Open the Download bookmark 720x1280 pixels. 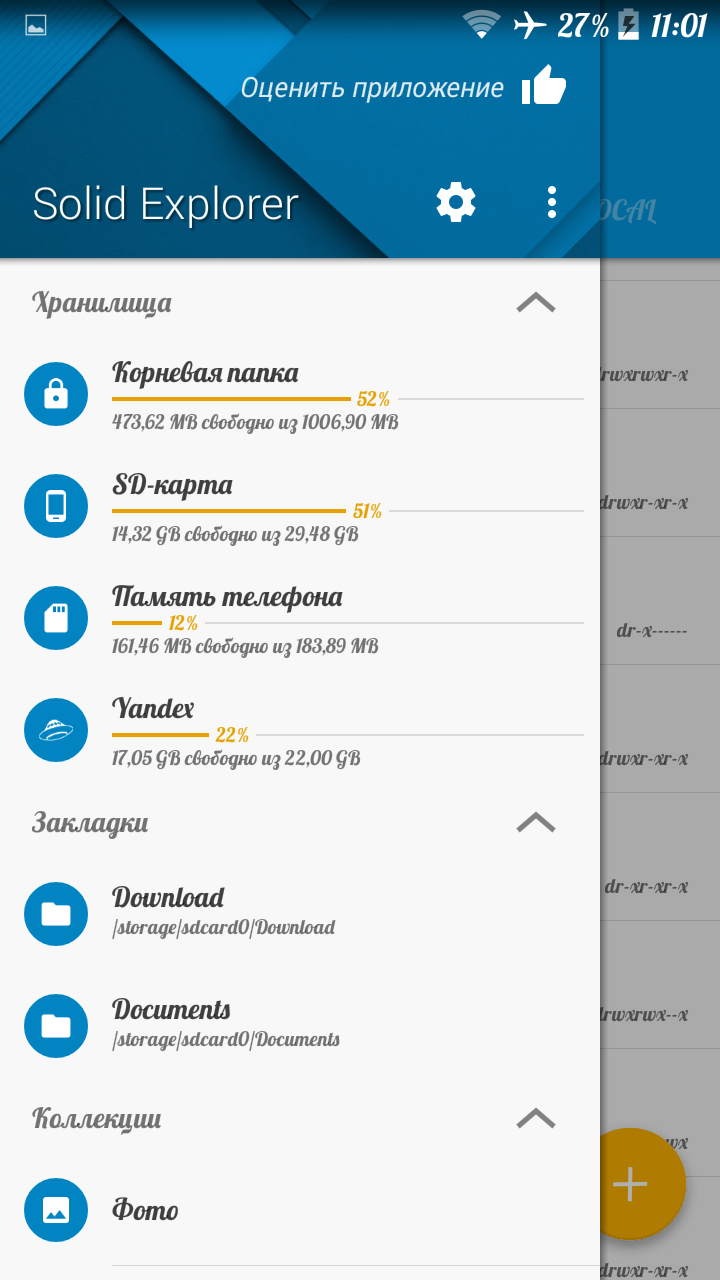pos(300,914)
